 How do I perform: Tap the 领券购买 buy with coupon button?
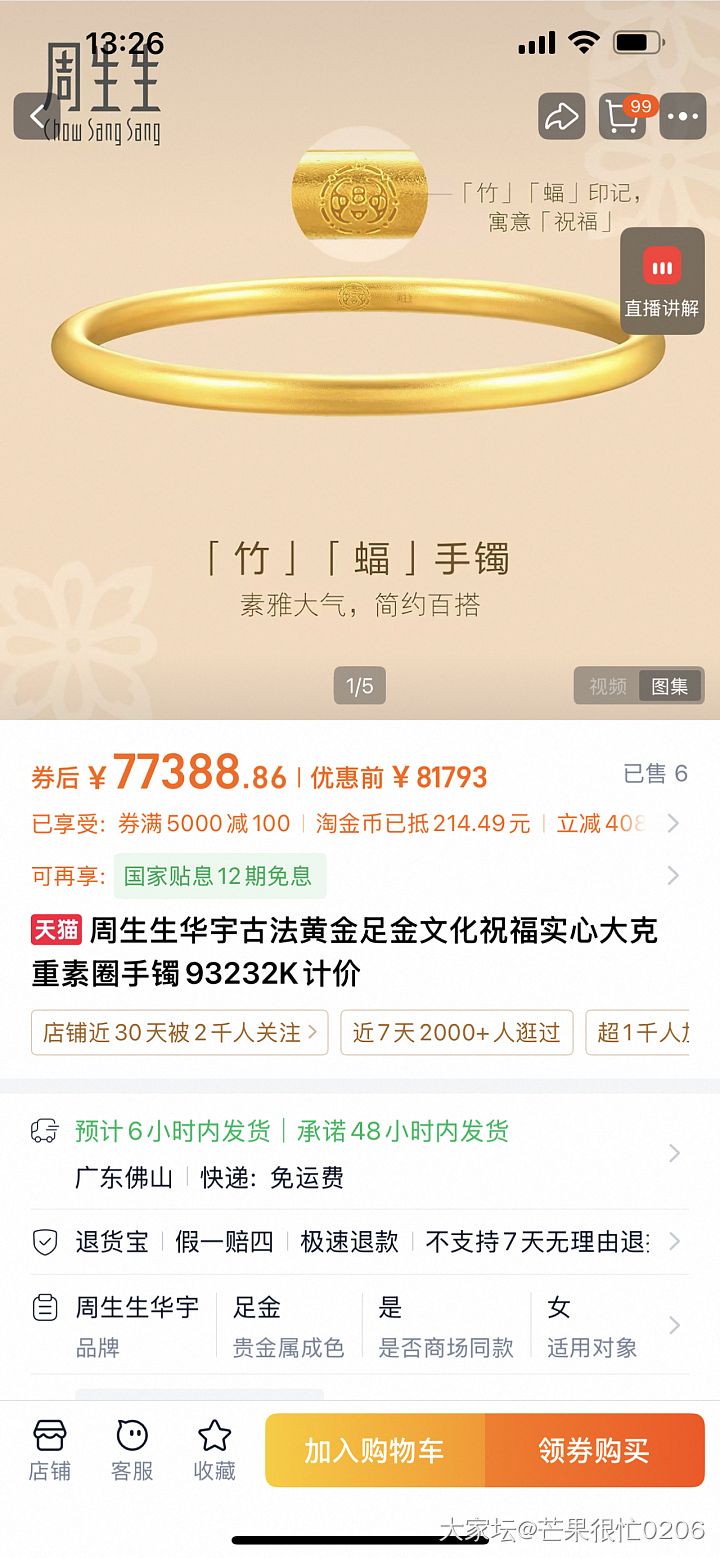point(595,1449)
